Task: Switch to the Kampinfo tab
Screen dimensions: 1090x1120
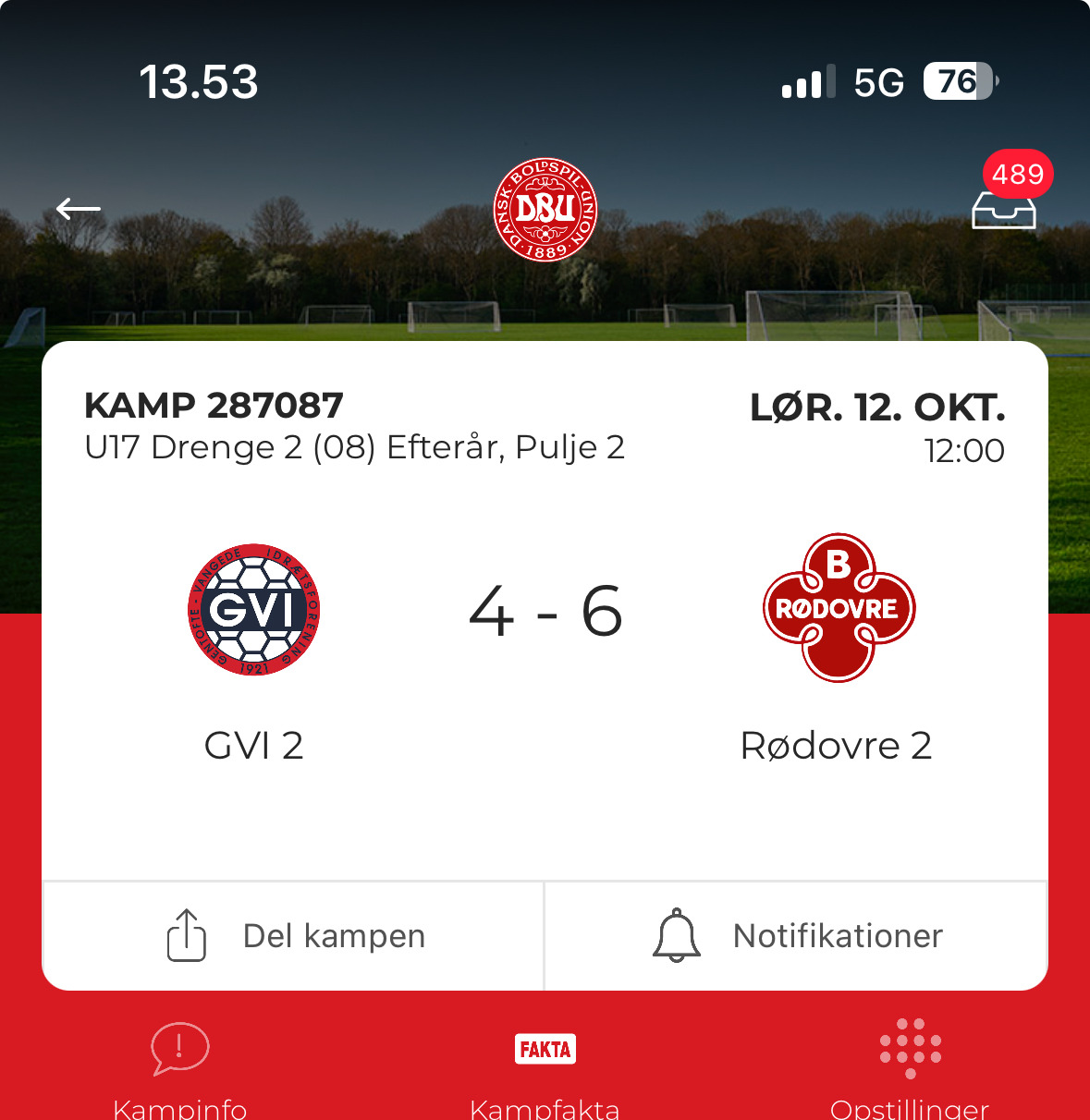Action: pyautogui.click(x=180, y=1067)
